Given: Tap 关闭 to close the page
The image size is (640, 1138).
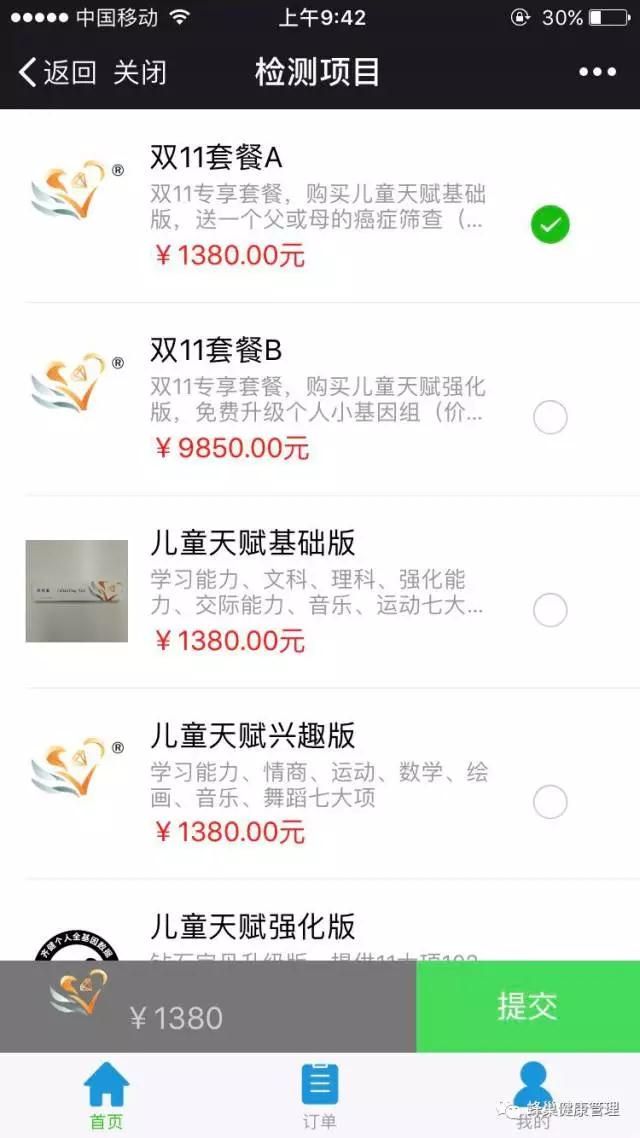Looking at the screenshot, I should point(140,73).
